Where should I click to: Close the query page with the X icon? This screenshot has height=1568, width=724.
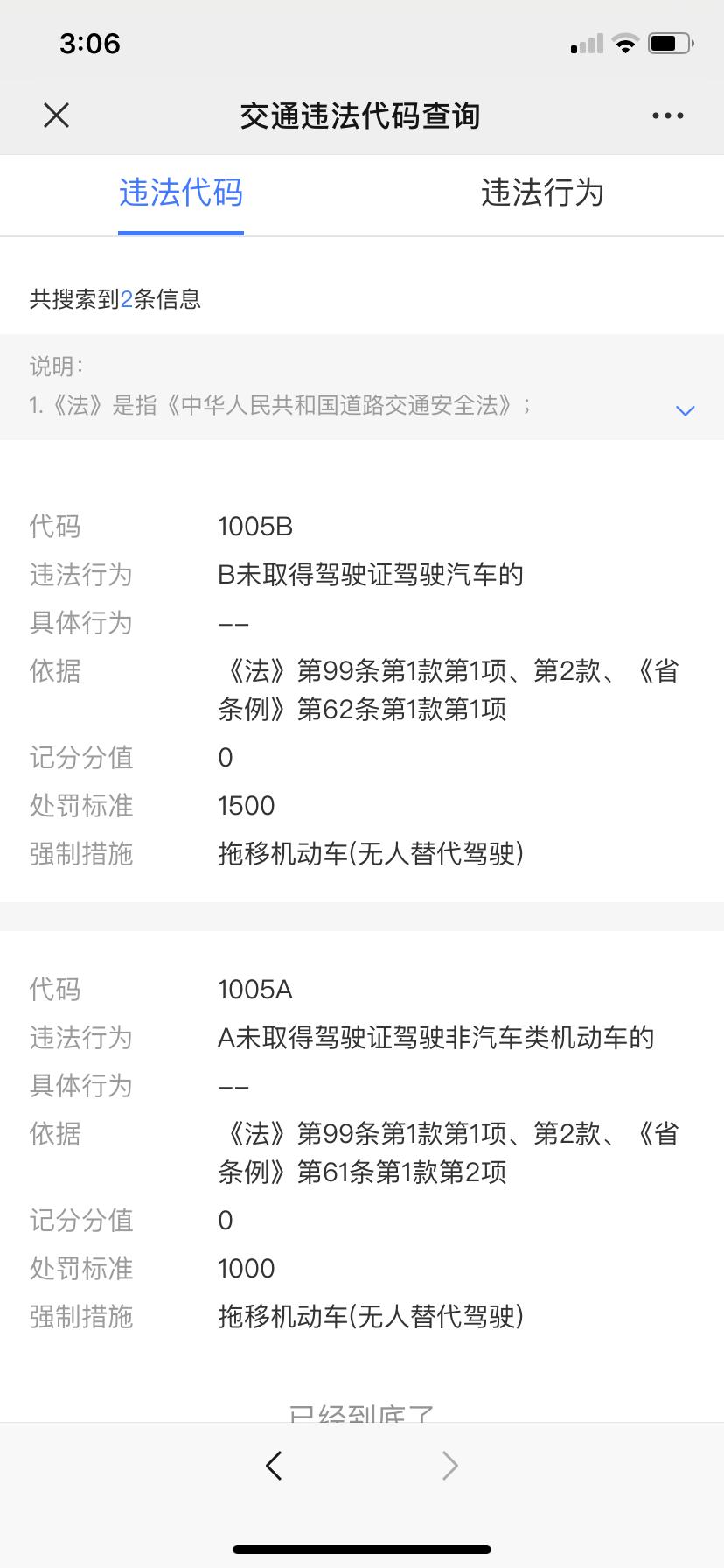coord(56,115)
